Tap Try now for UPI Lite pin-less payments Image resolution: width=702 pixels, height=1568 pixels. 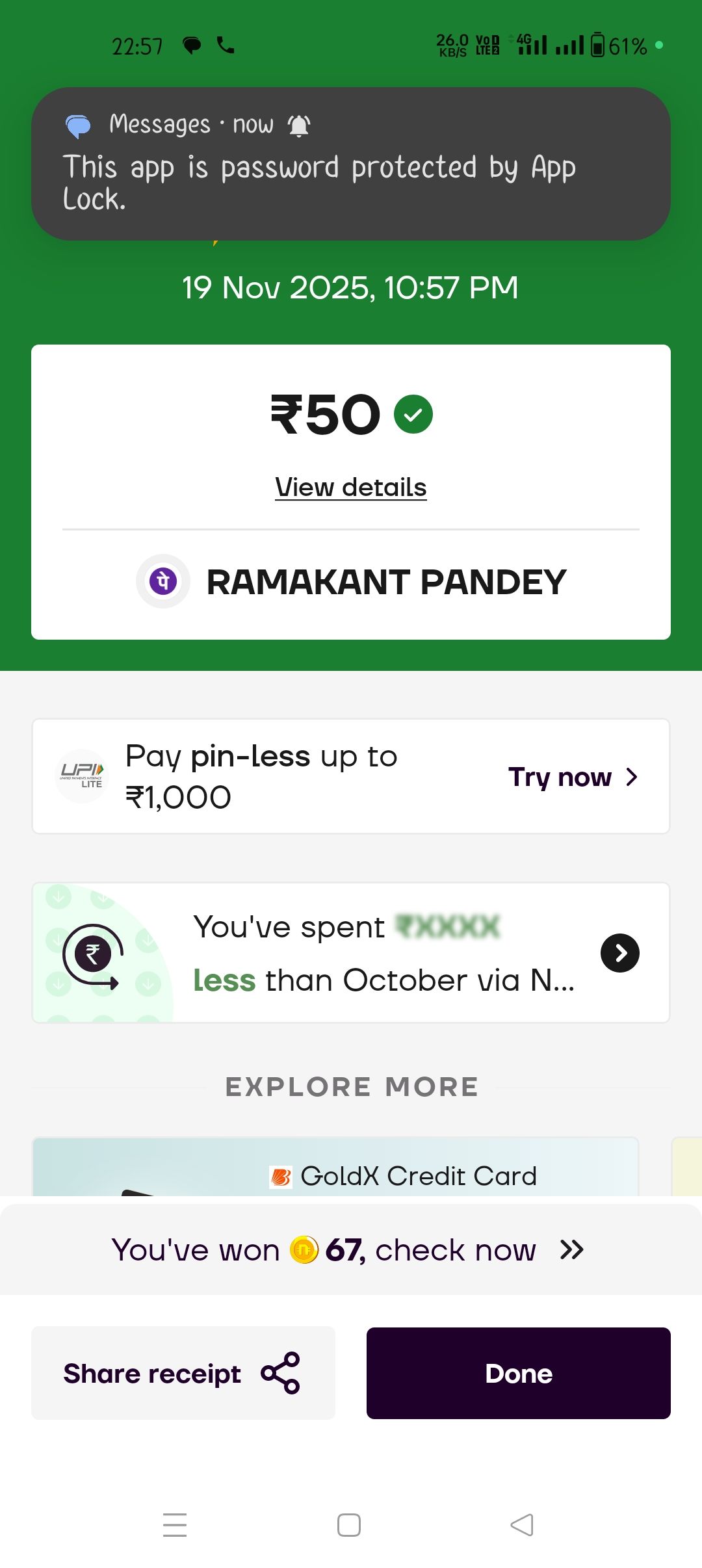click(x=572, y=777)
